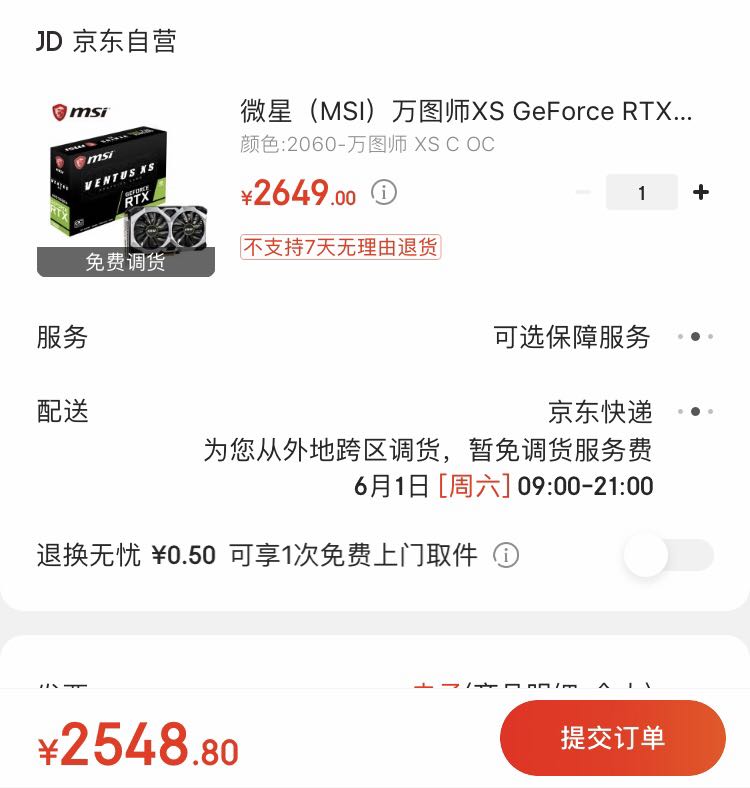Increase the item quantity by one
Viewport: 750px width, 788px height.
[x=701, y=192]
